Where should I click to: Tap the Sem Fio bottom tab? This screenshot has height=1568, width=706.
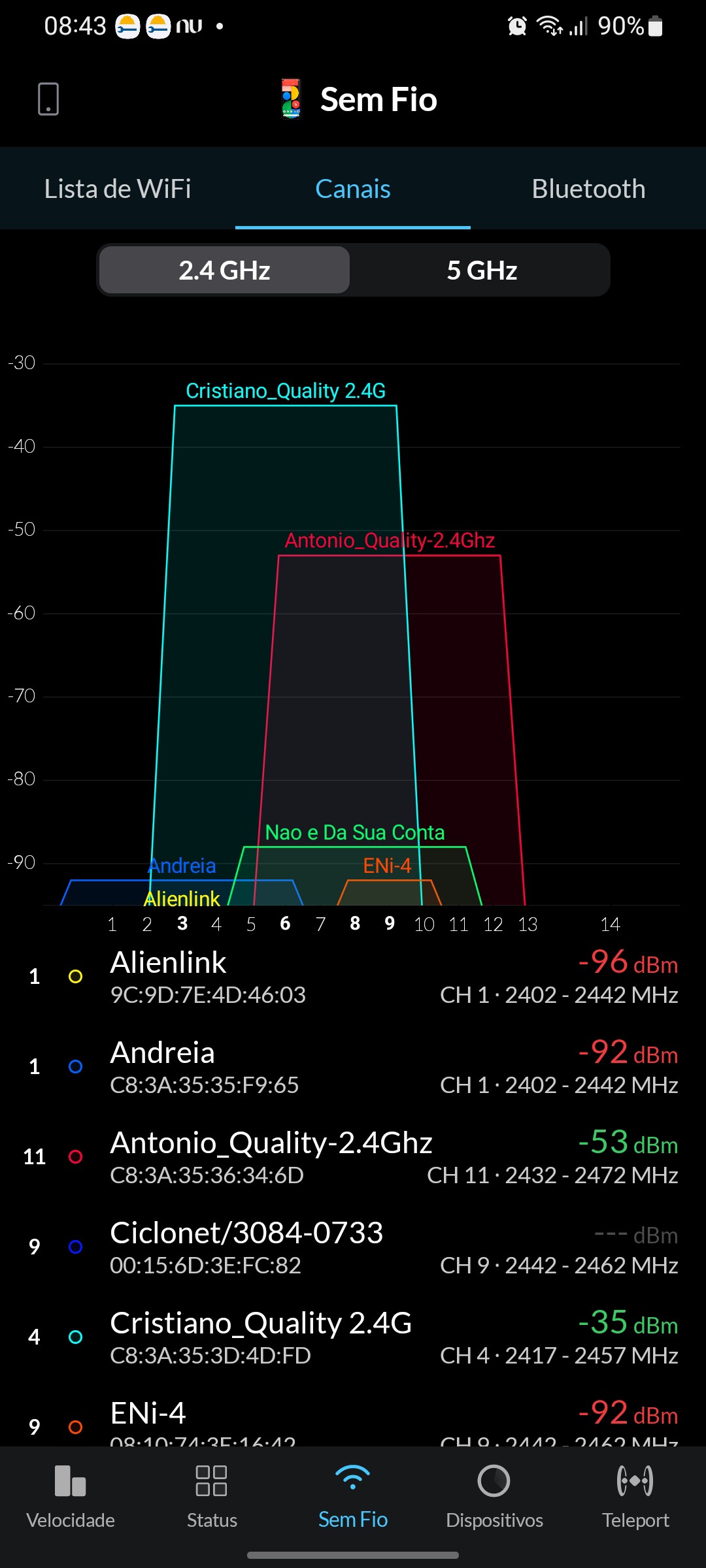point(353,1494)
